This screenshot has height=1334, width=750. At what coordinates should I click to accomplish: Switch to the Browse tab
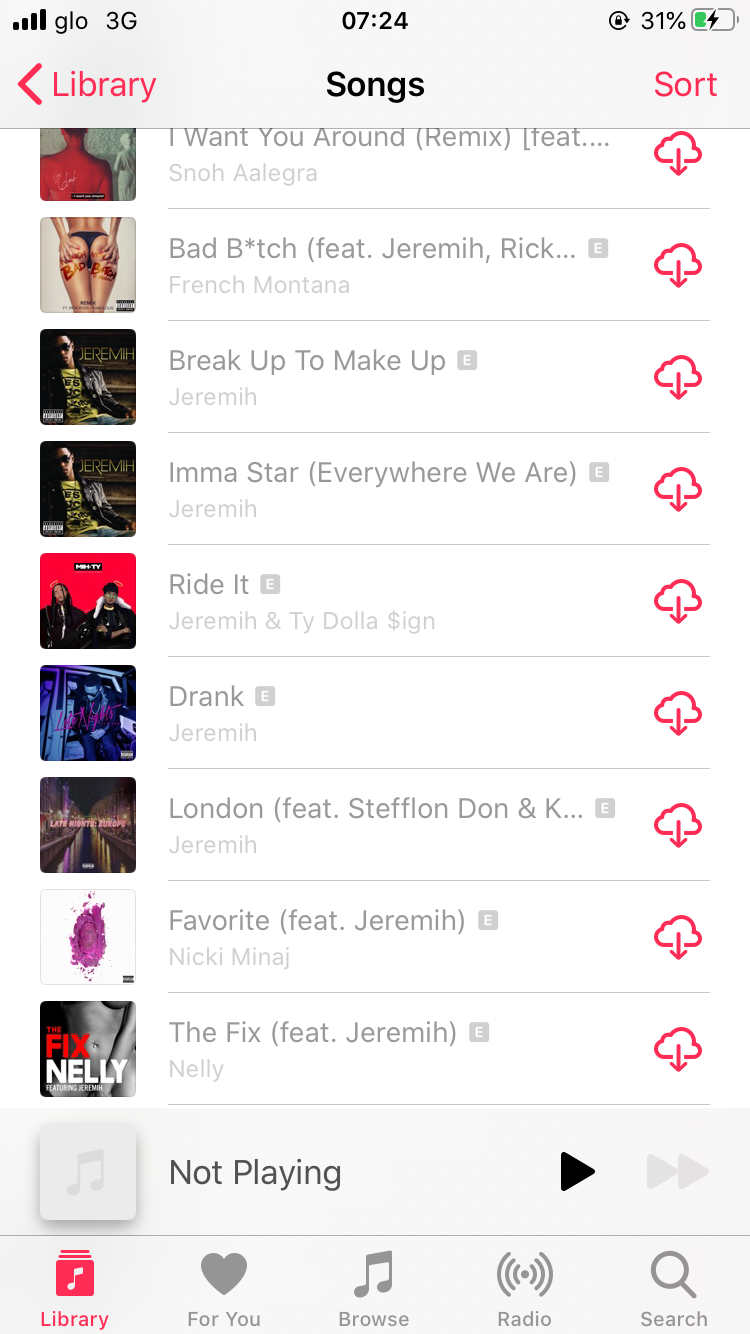(374, 1289)
